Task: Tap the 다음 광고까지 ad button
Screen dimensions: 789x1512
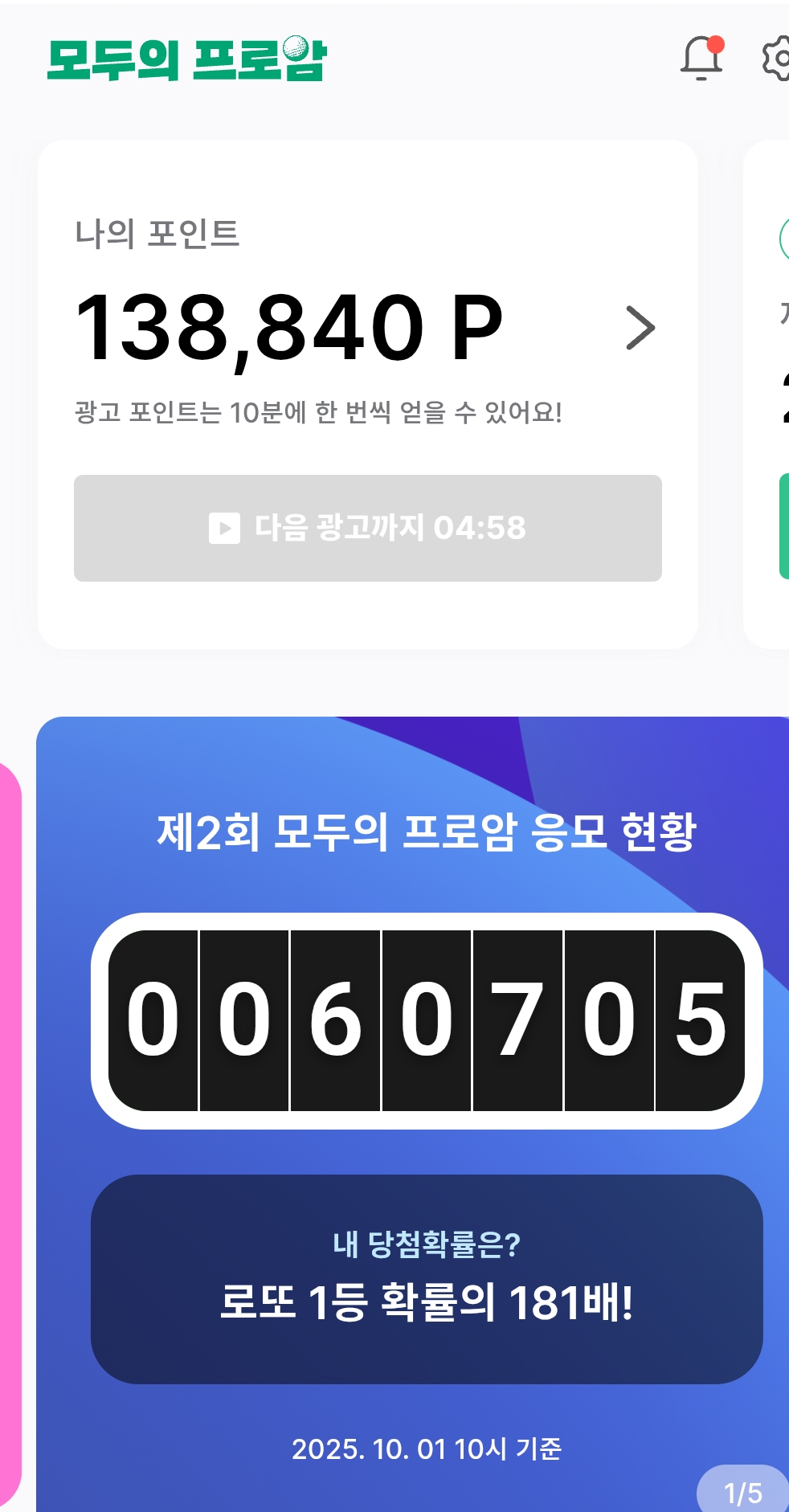Action: pos(368,528)
